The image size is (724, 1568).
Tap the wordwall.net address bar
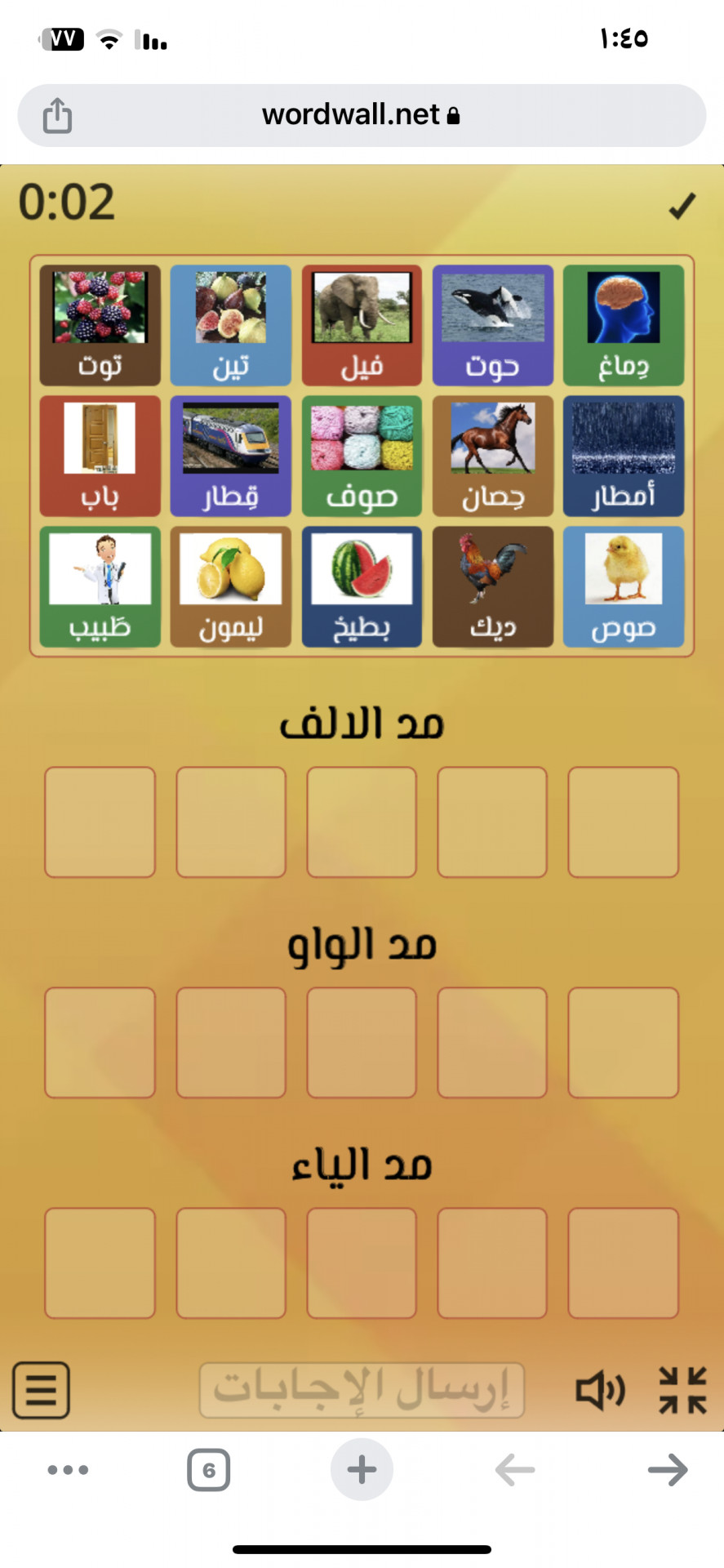362,115
